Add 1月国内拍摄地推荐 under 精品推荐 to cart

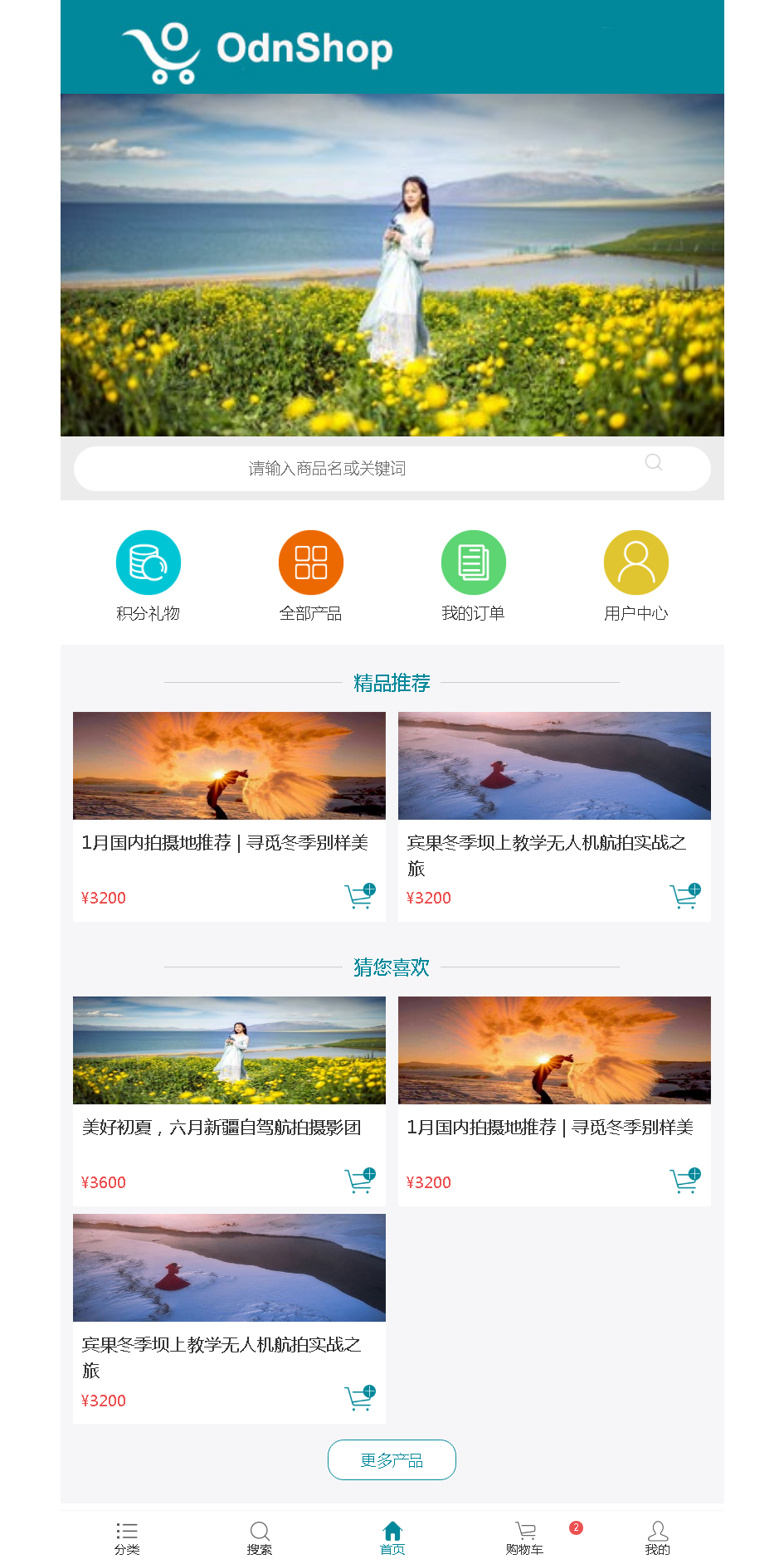coord(360,896)
